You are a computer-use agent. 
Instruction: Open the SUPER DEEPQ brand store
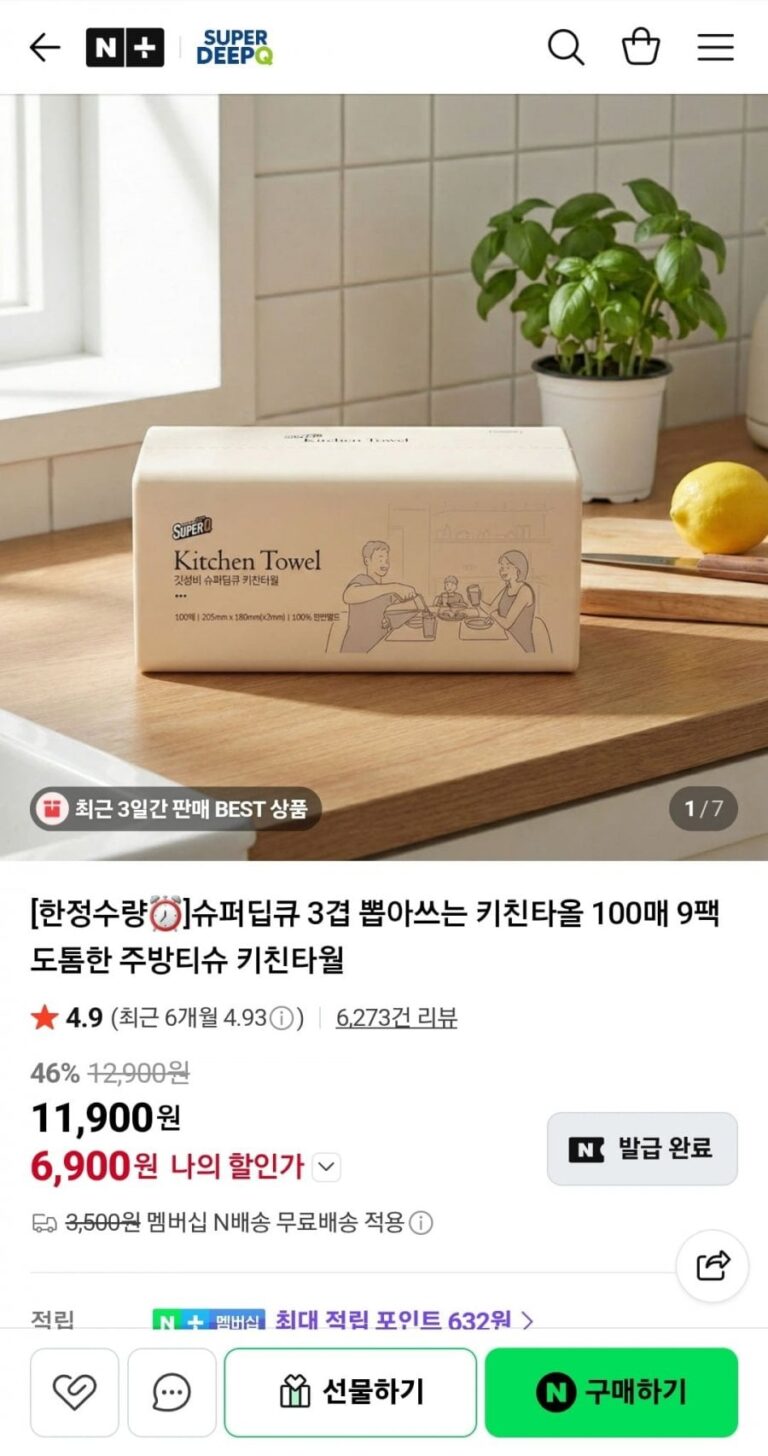tap(234, 47)
